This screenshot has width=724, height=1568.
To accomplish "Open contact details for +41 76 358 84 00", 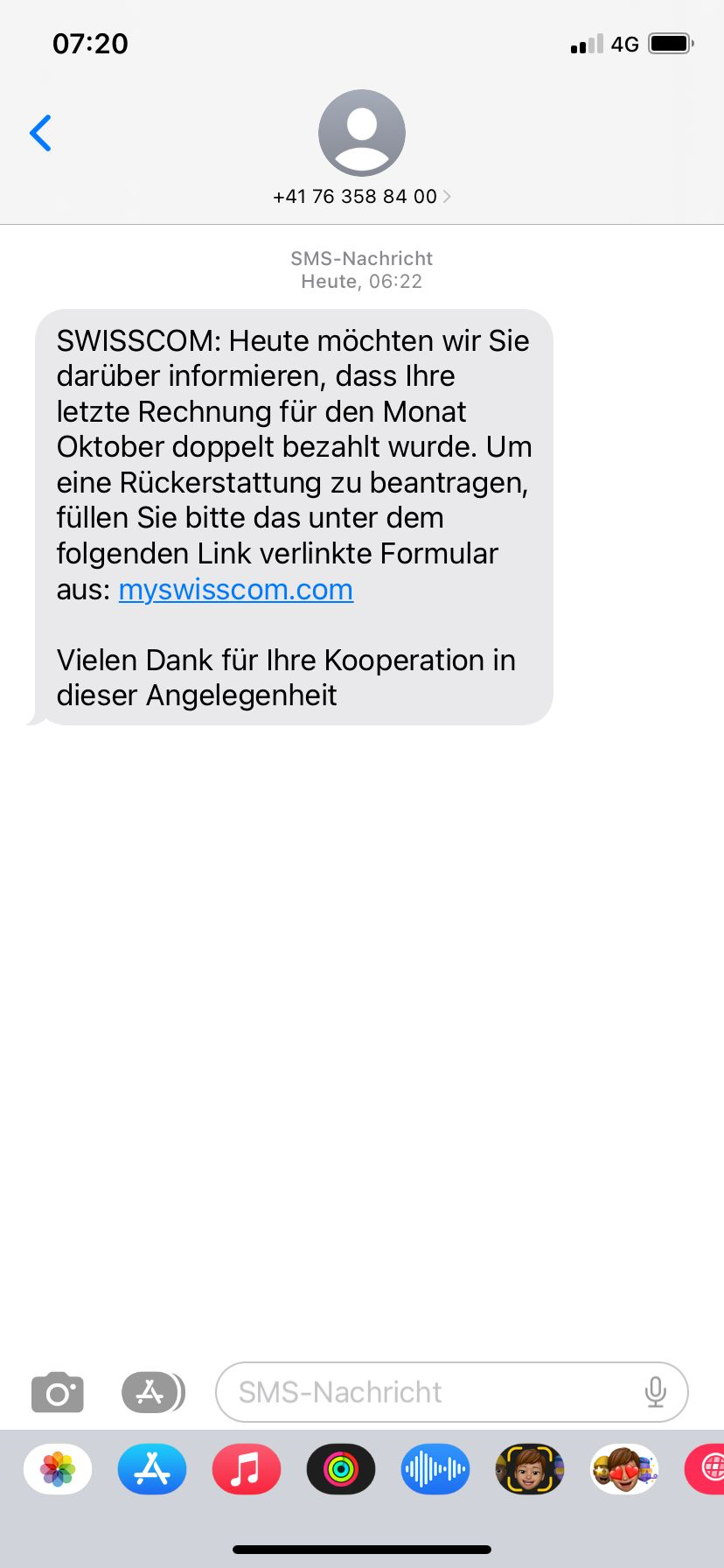I will point(361,196).
